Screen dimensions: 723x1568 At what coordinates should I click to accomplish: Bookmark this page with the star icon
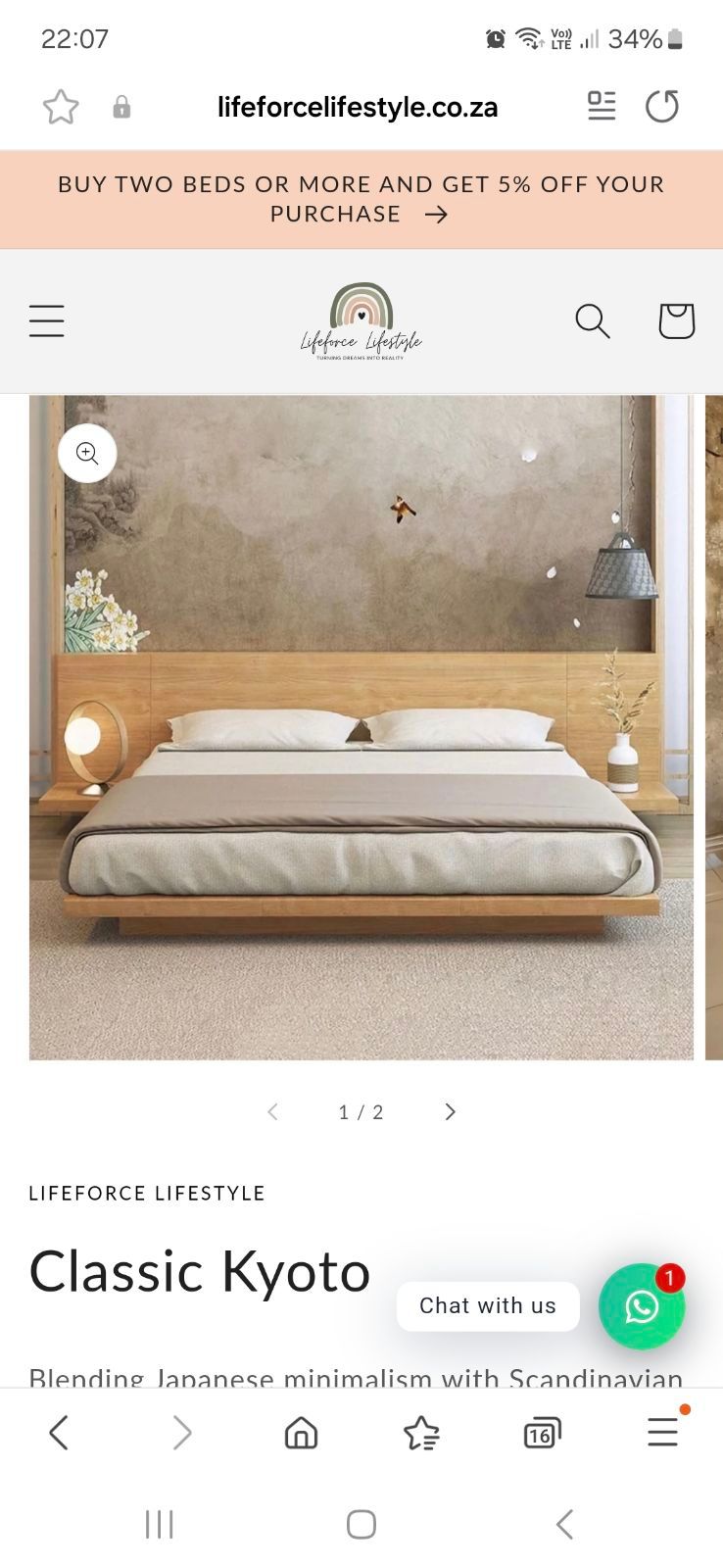click(61, 107)
